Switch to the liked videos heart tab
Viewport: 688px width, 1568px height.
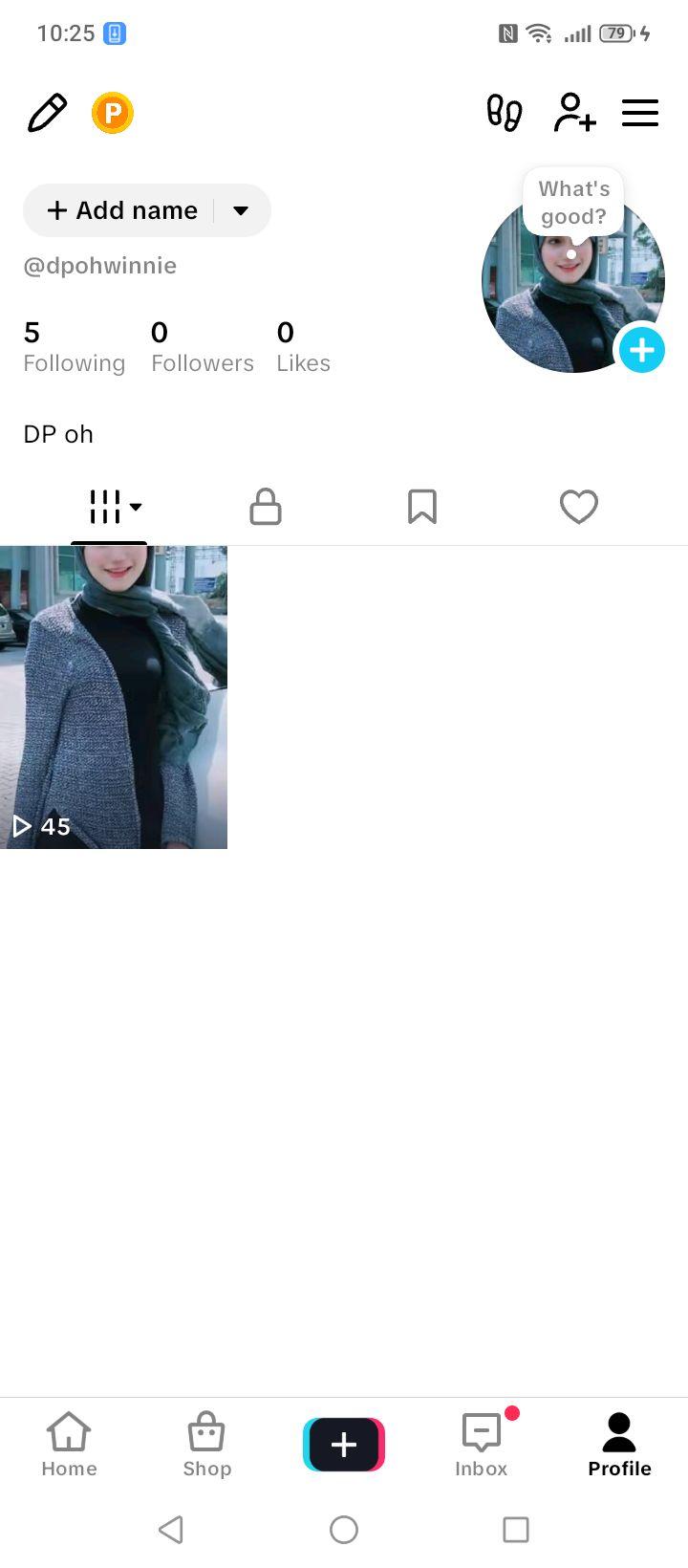click(579, 507)
